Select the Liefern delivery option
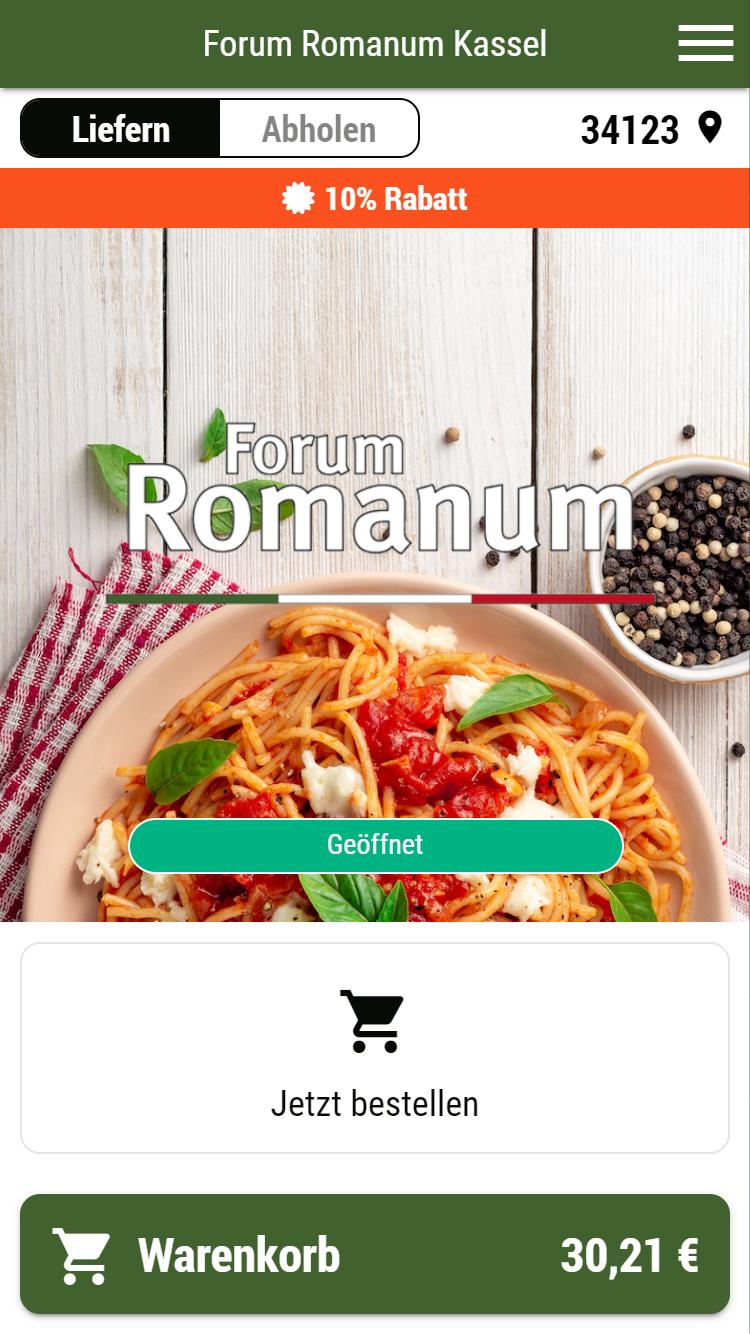This screenshot has width=750, height=1334. pos(120,129)
